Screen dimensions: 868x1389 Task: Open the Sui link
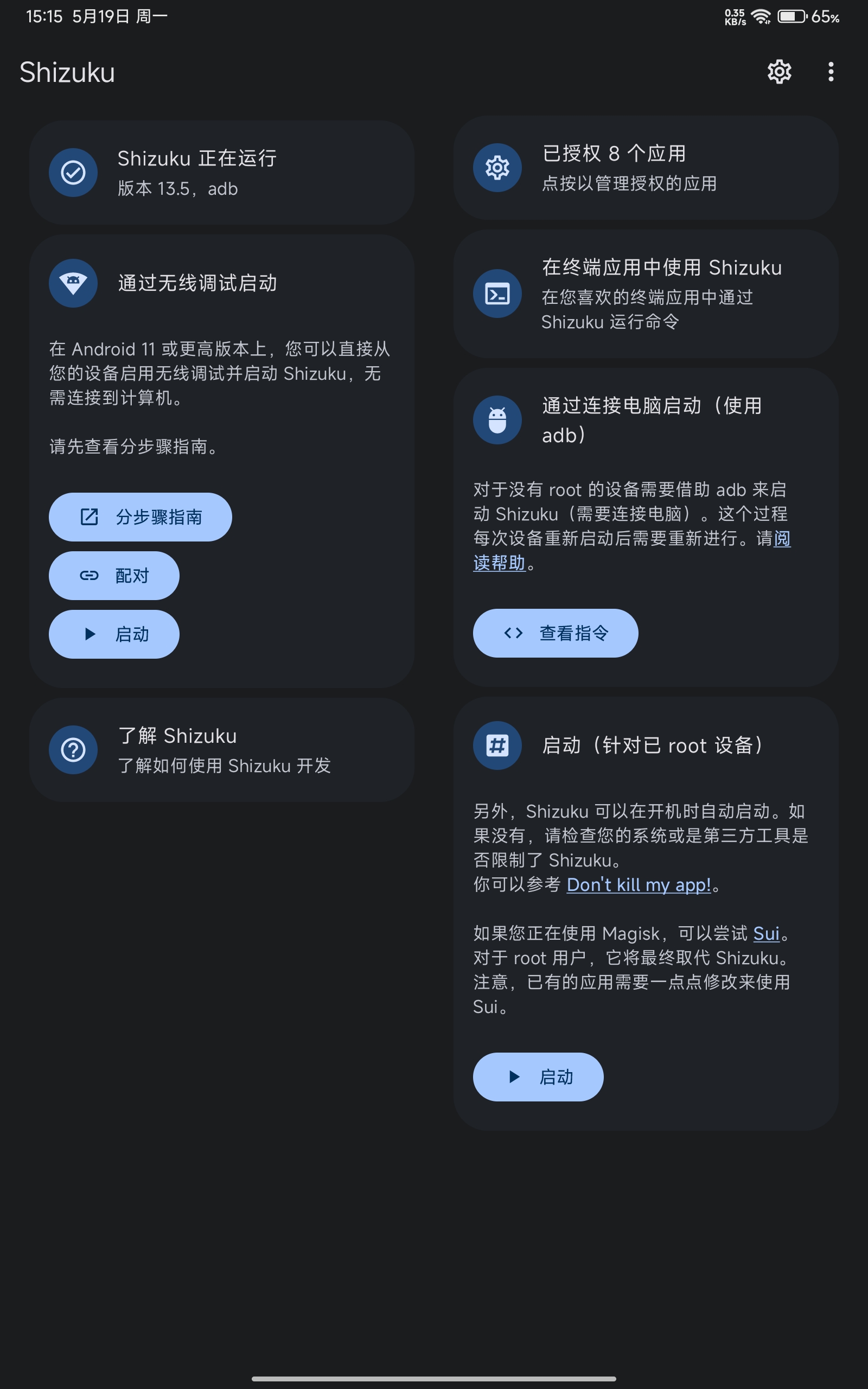pyautogui.click(x=766, y=933)
